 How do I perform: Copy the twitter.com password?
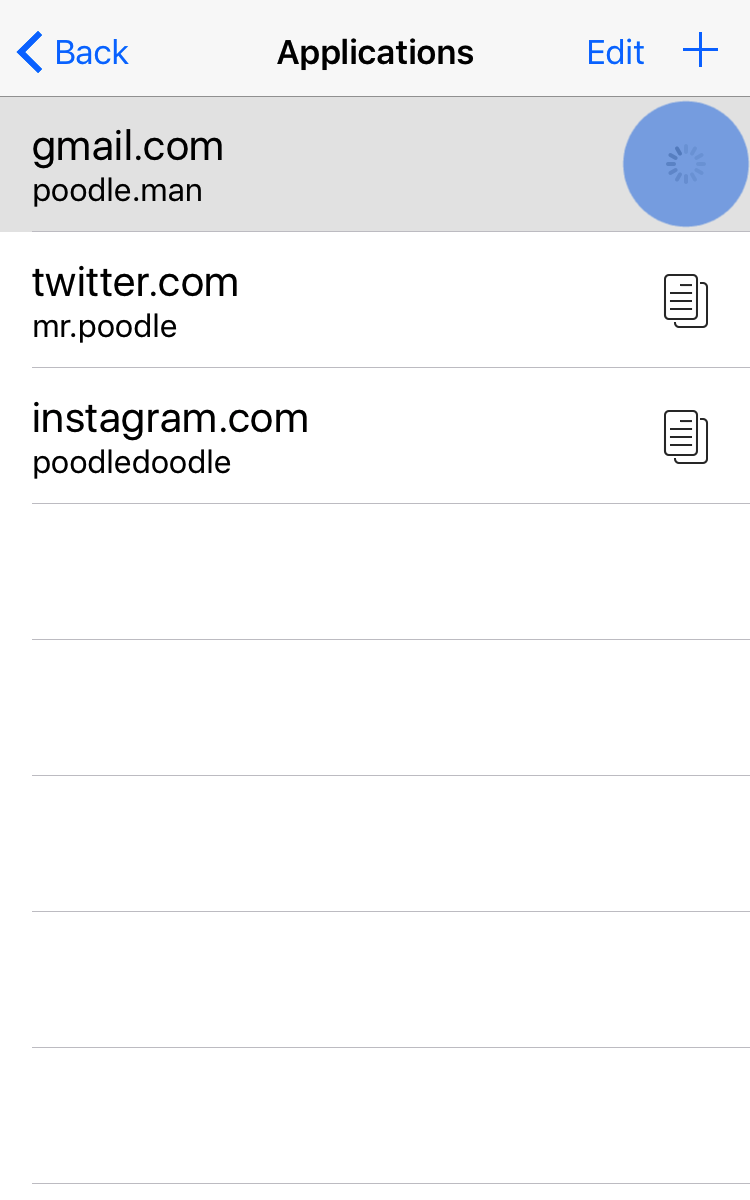686,300
